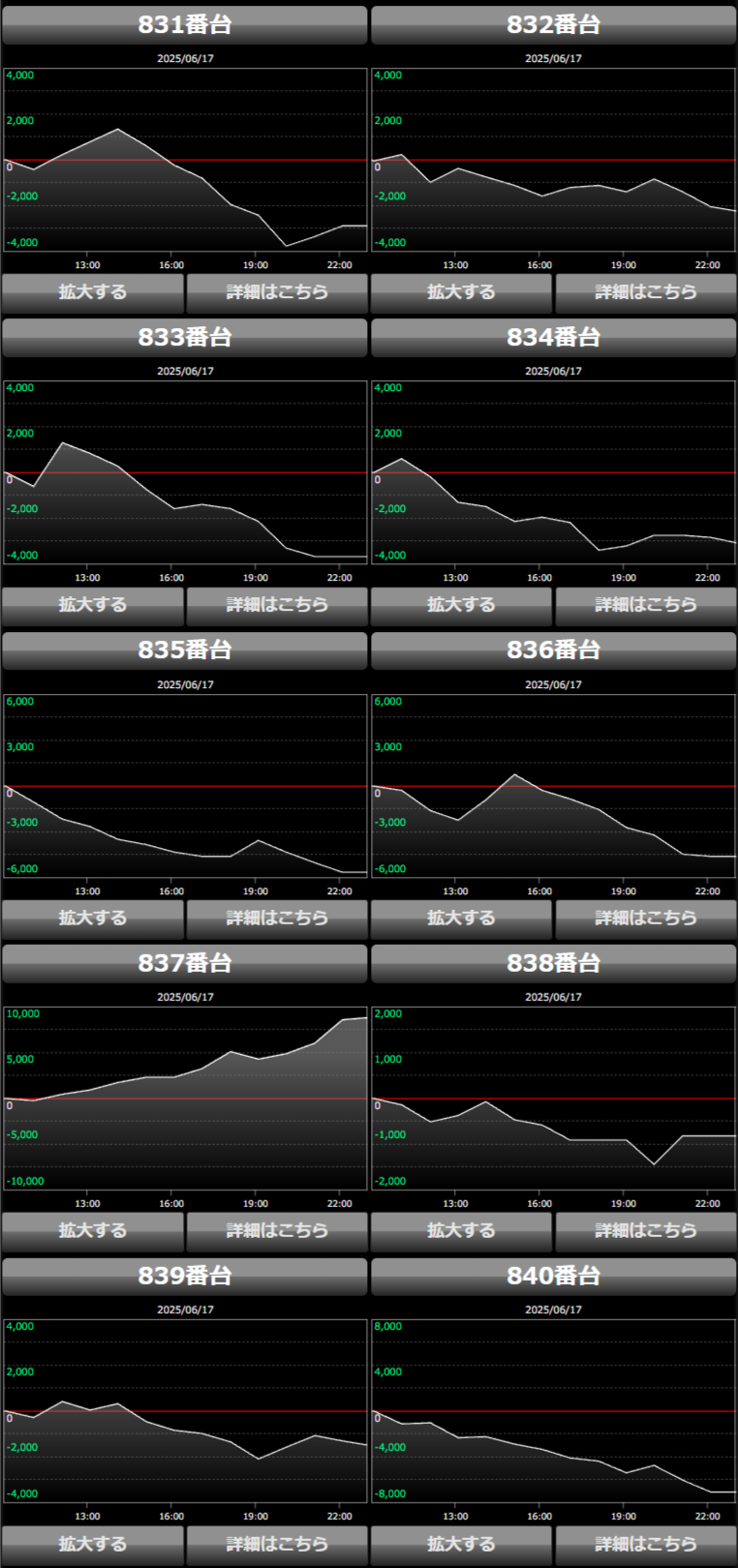738x1568 pixels.
Task: Tap 拡大する for 836番台
Action: pos(461,918)
